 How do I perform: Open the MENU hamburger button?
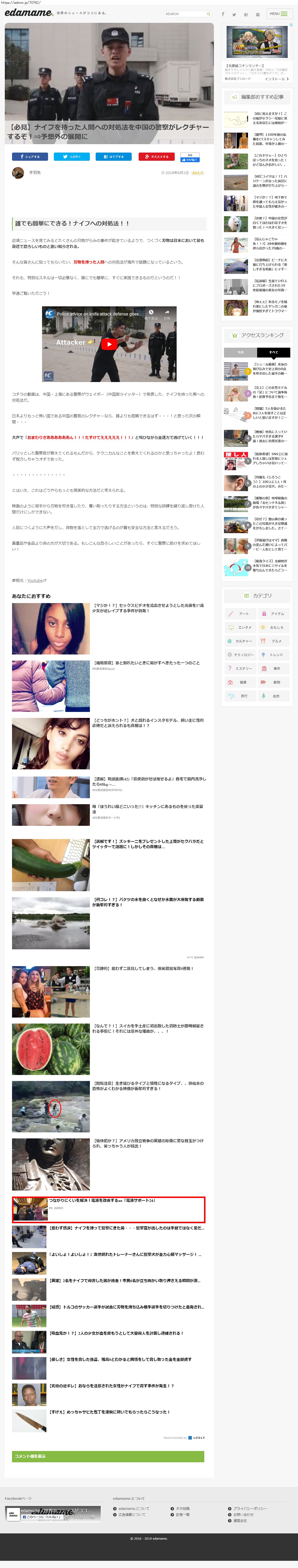pos(279,13)
